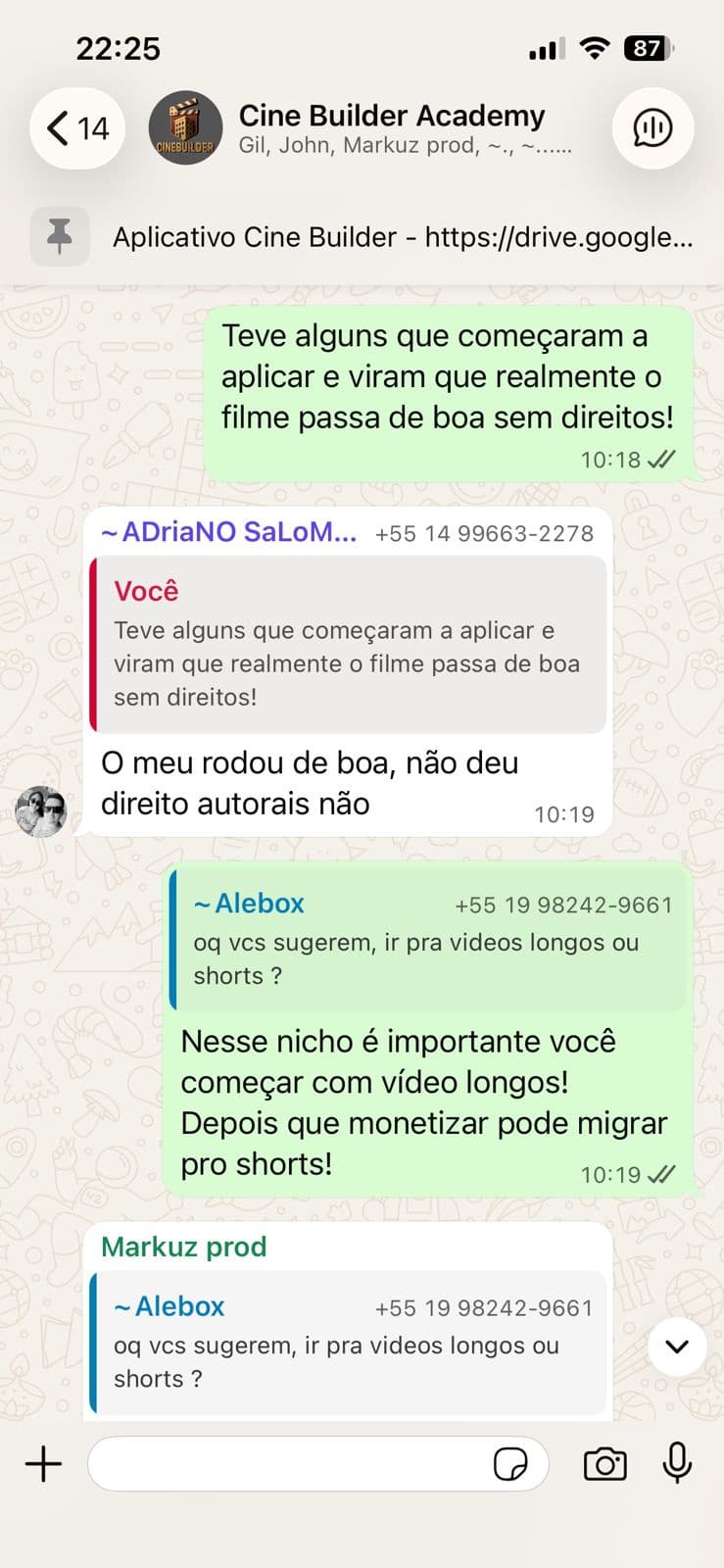Tap the back chevron showing 14 chats

pyautogui.click(x=76, y=127)
